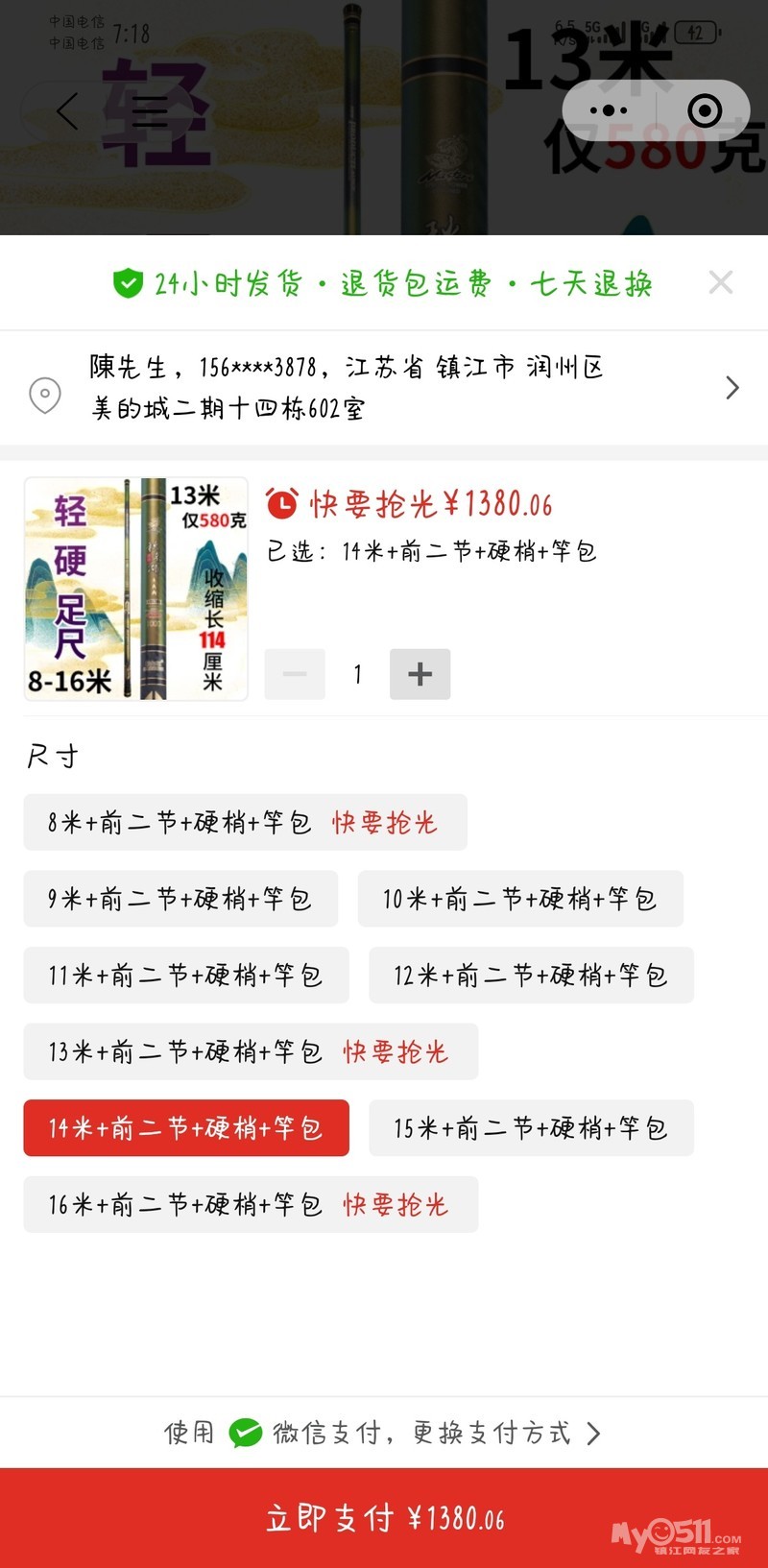The height and width of the screenshot is (1568, 768).
Task: View the fishing rod product thumbnail
Action: tap(136, 589)
